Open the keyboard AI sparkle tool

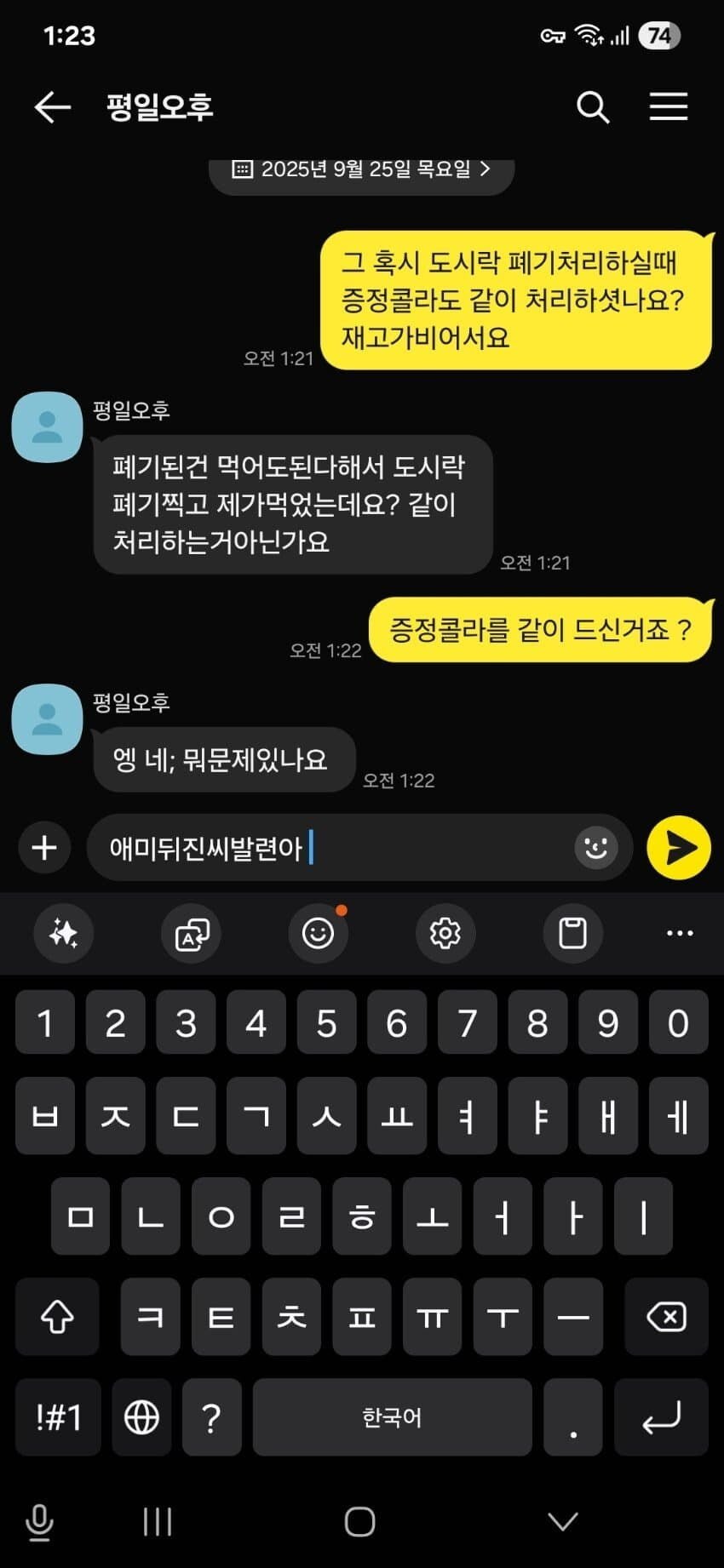click(x=64, y=933)
